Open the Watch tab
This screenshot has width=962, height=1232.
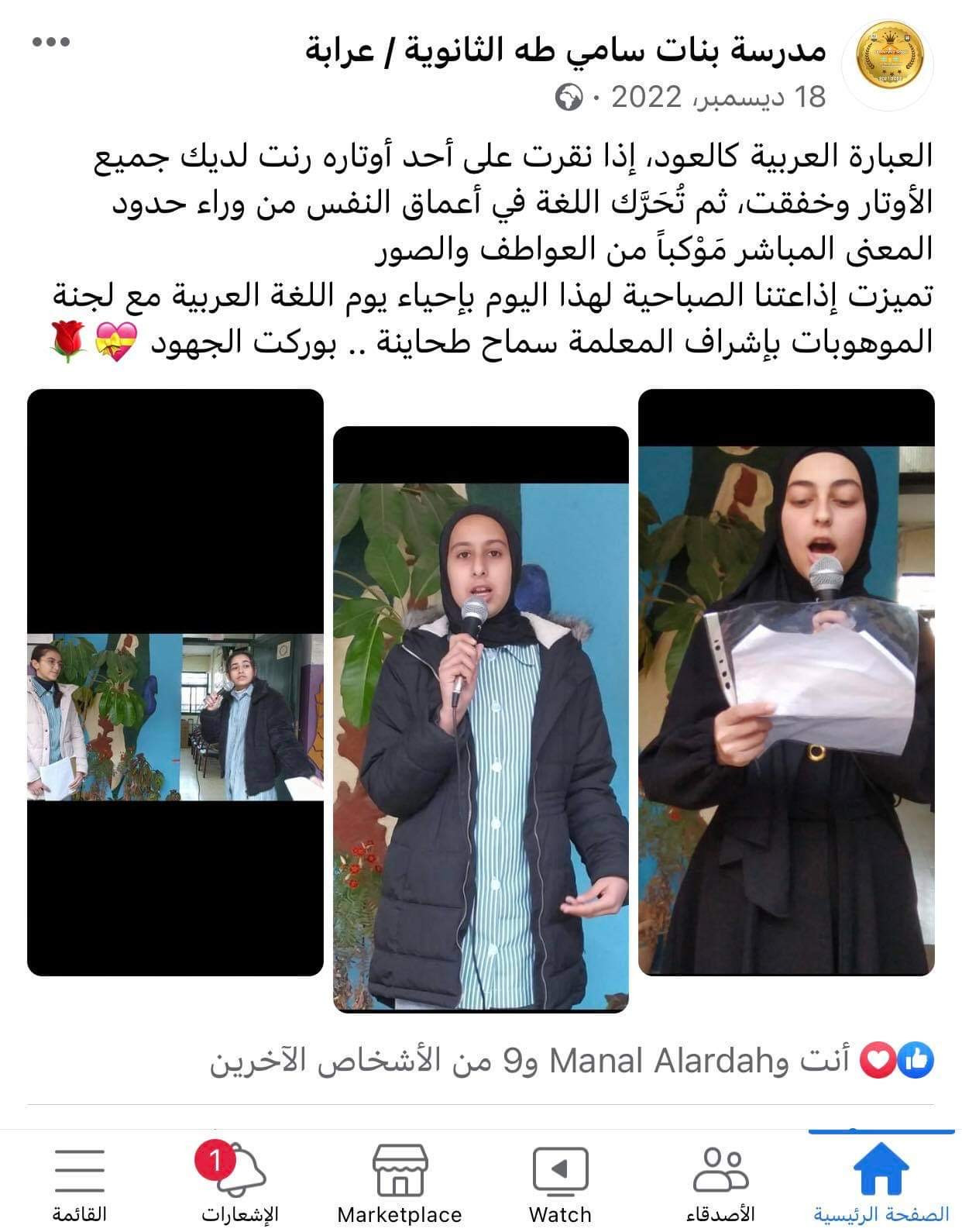coord(560,1182)
